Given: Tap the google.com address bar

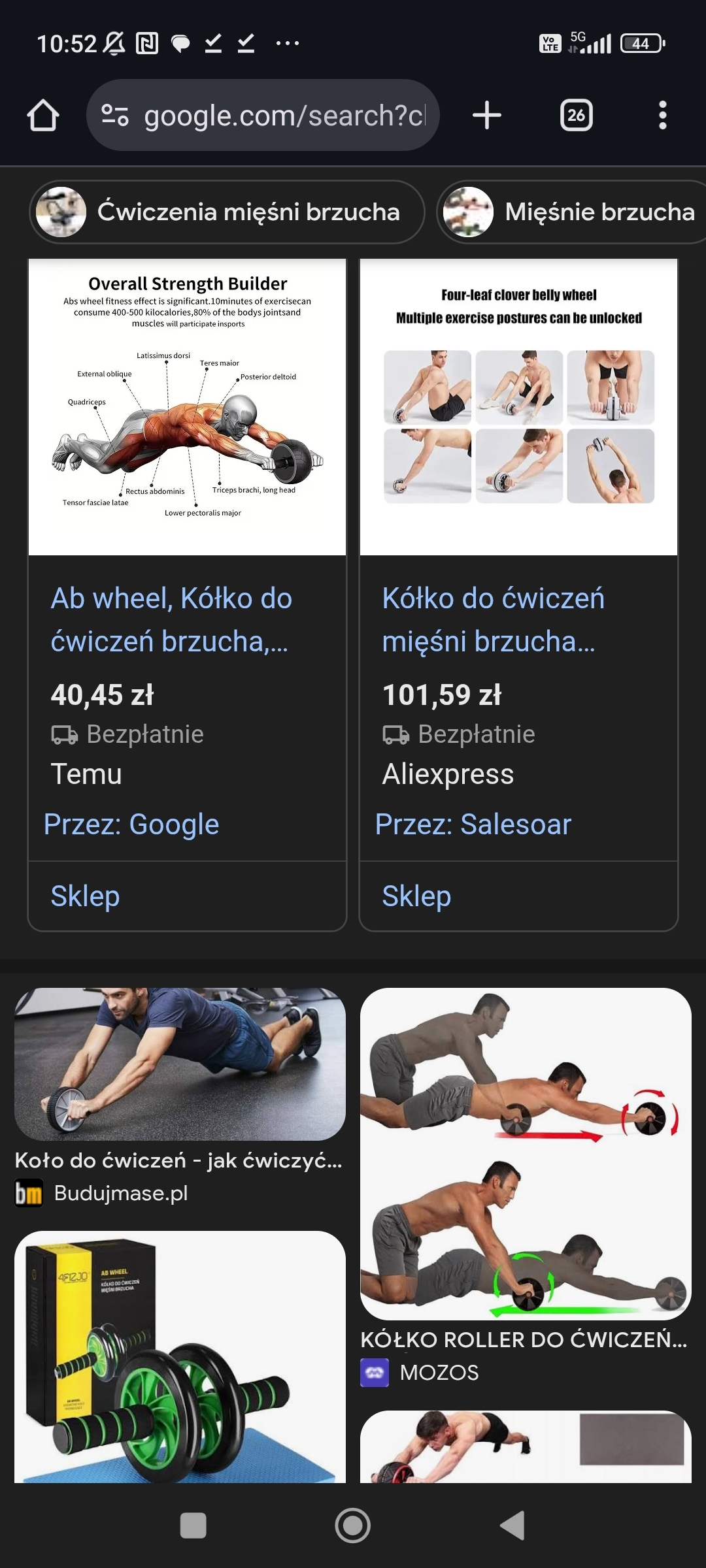Looking at the screenshot, I should (x=263, y=116).
